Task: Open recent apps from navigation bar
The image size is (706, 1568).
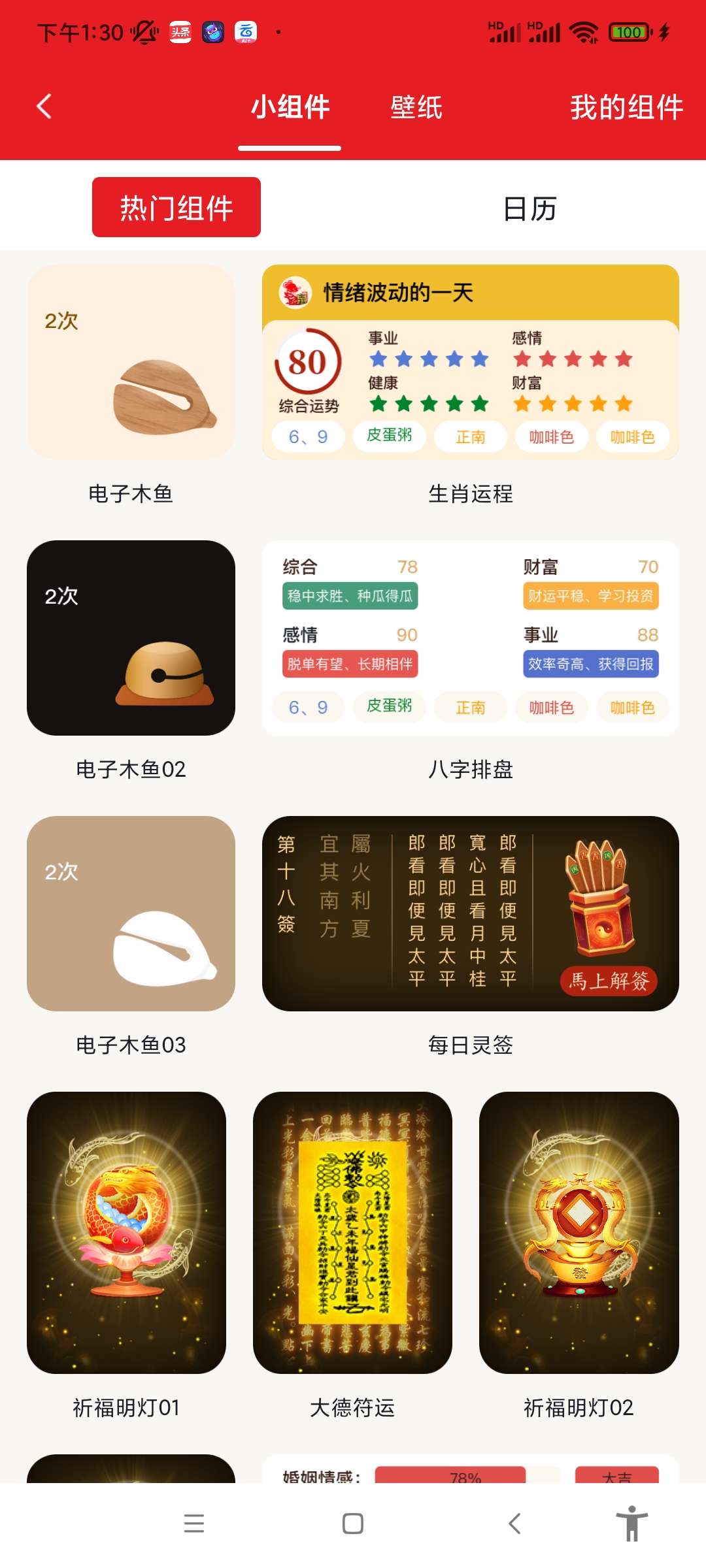Action: pyautogui.click(x=194, y=1524)
